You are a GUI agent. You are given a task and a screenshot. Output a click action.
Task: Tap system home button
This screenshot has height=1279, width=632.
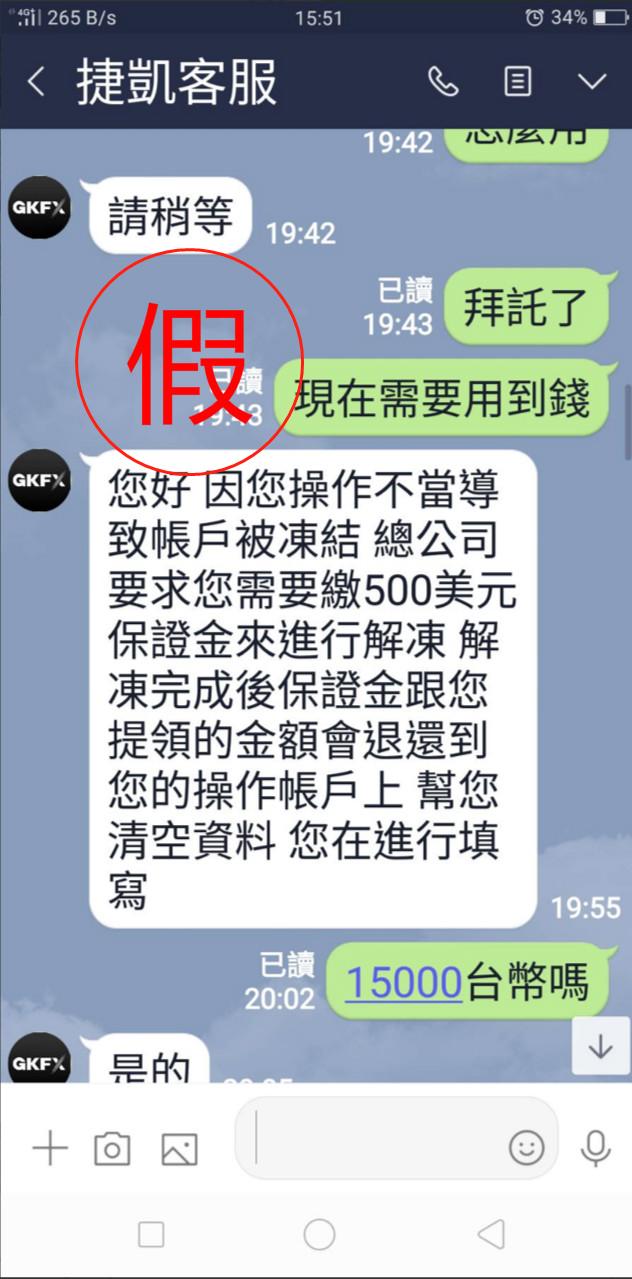point(319,1235)
